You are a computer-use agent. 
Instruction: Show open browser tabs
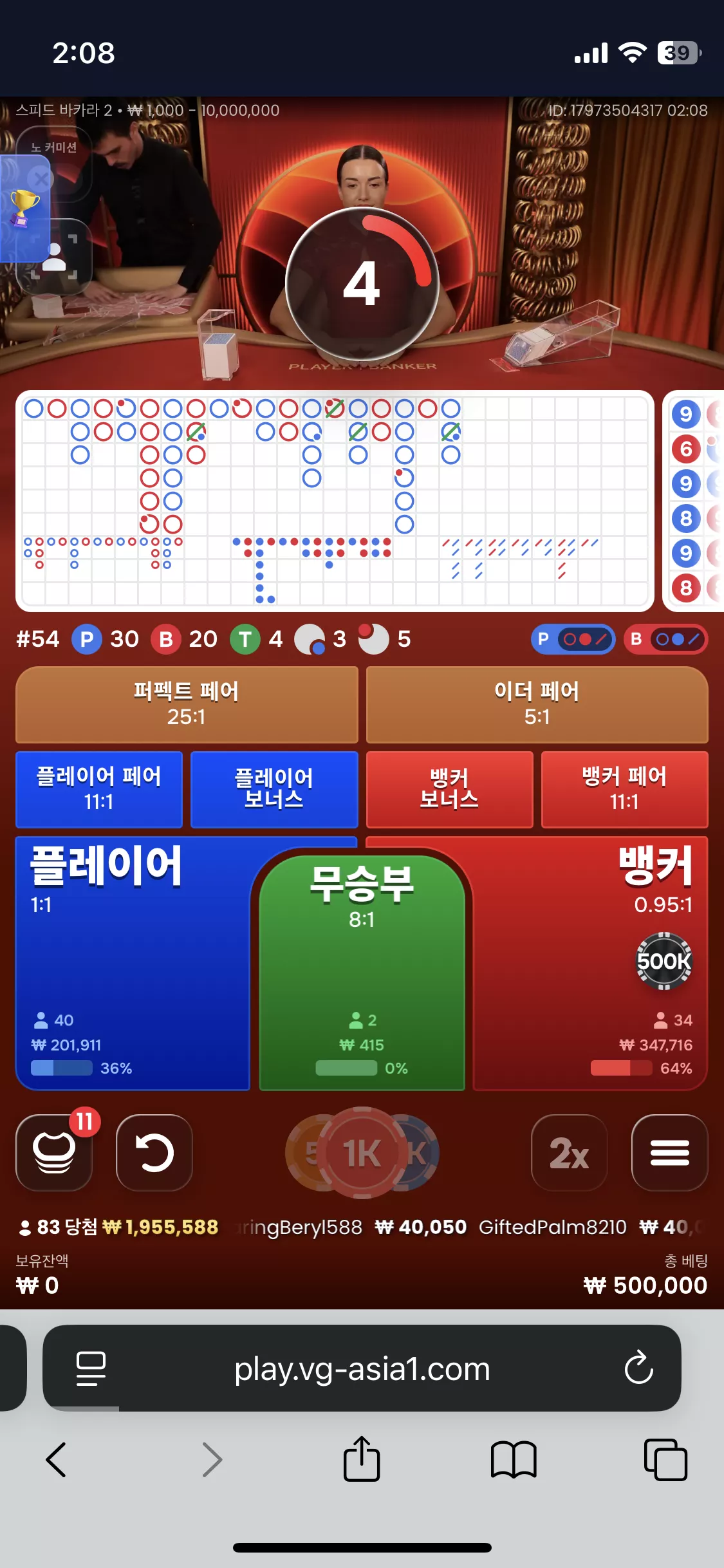point(665,1459)
